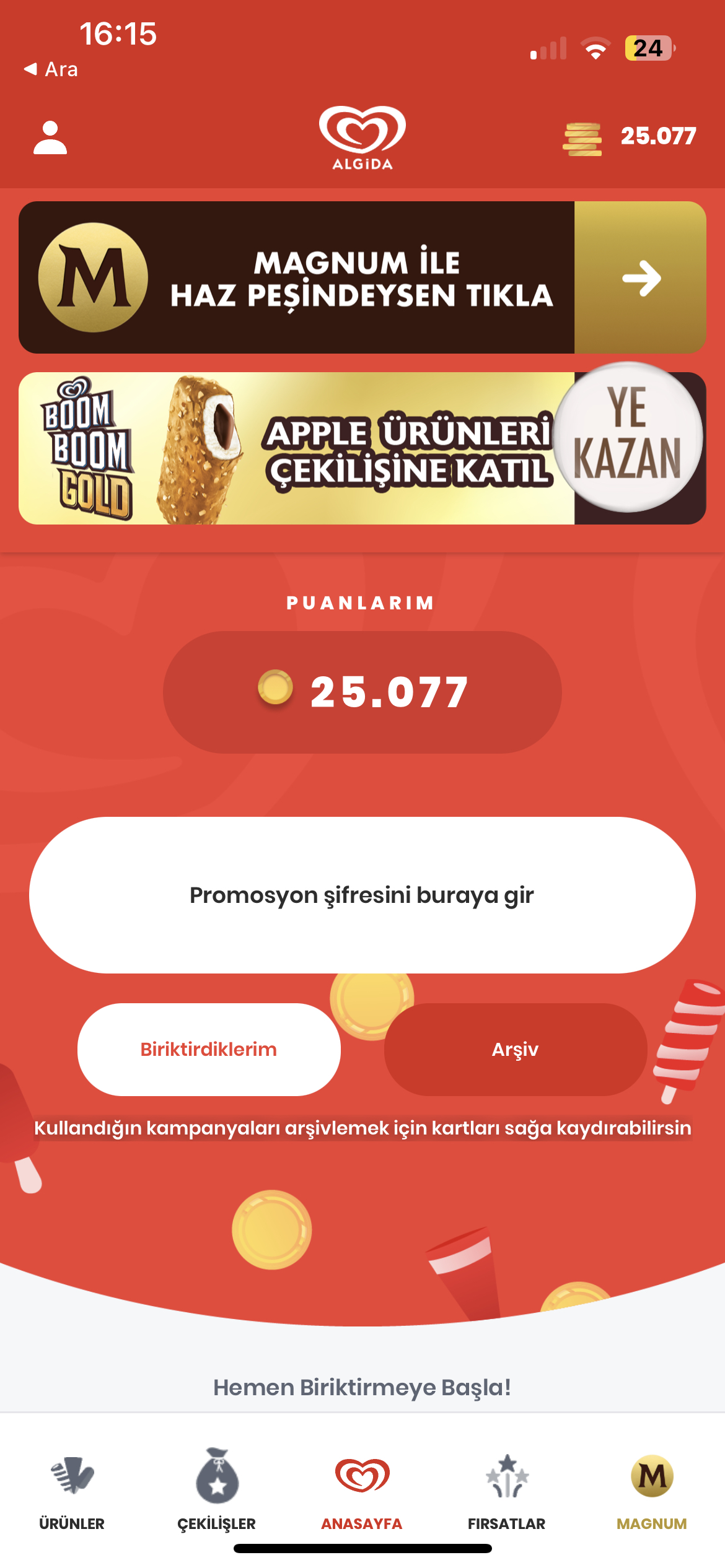Return to the previous app via 'Ara'
The height and width of the screenshot is (1568, 725).
coord(51,69)
